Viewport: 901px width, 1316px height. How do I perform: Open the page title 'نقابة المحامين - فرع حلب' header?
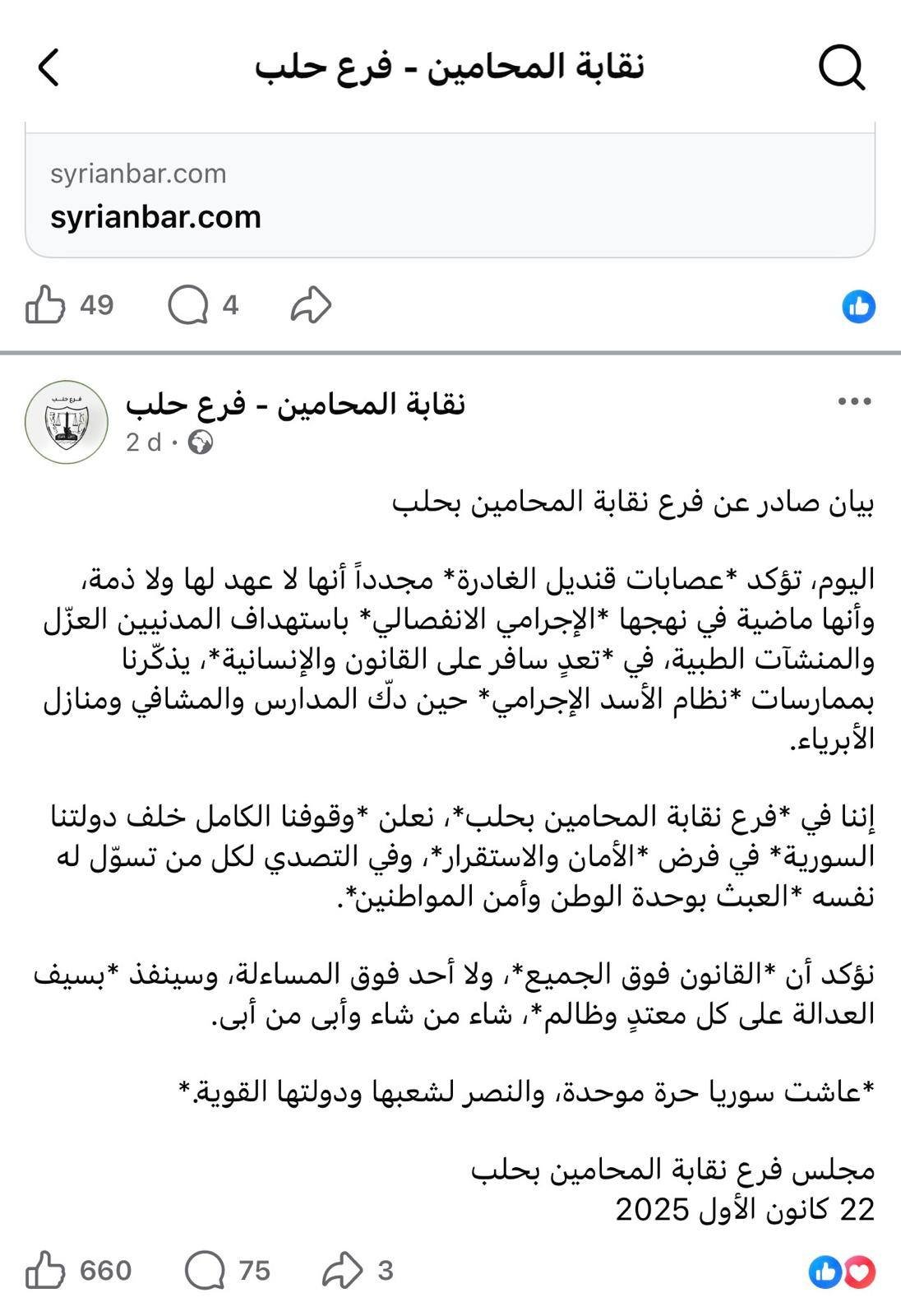pyautogui.click(x=450, y=70)
